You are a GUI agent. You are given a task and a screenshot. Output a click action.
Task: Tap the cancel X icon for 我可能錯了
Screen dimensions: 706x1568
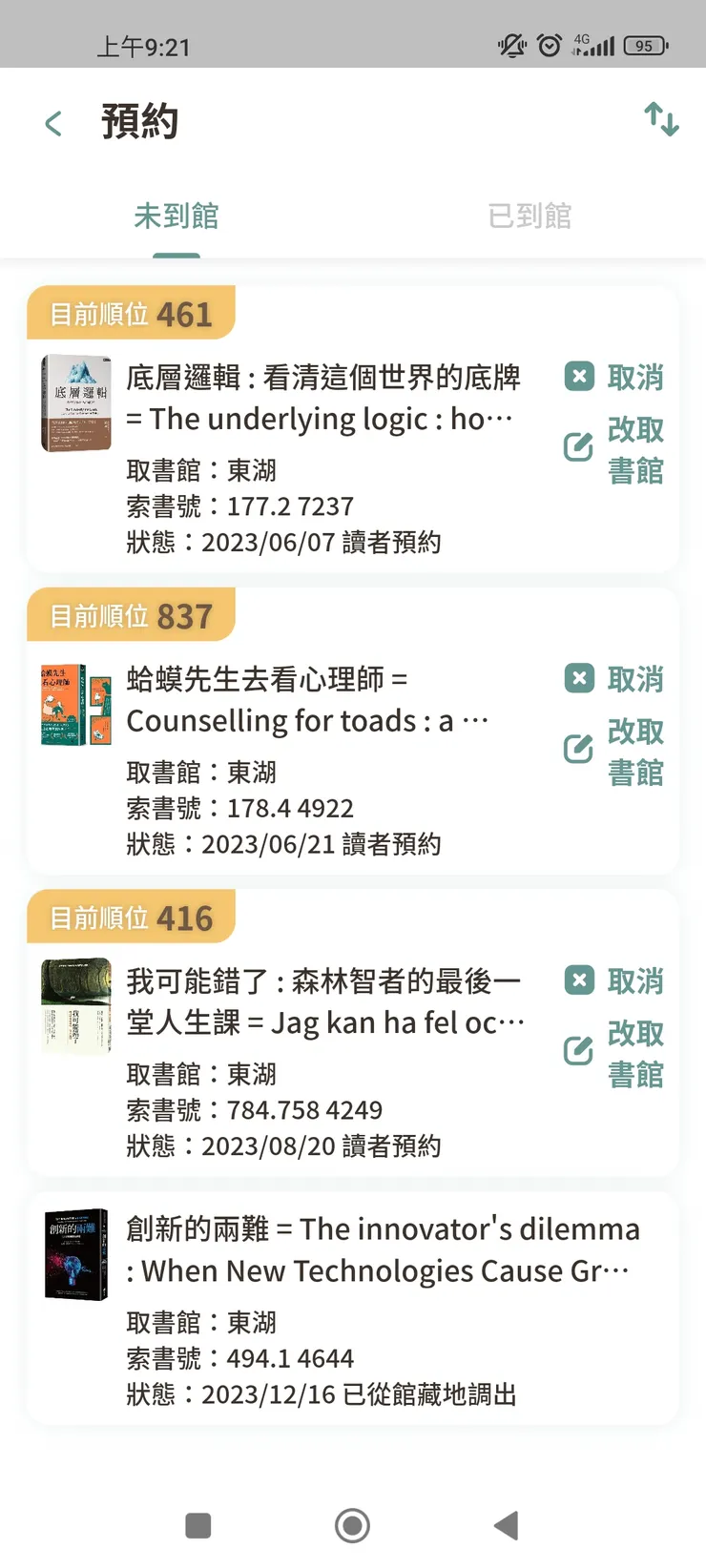(x=579, y=980)
